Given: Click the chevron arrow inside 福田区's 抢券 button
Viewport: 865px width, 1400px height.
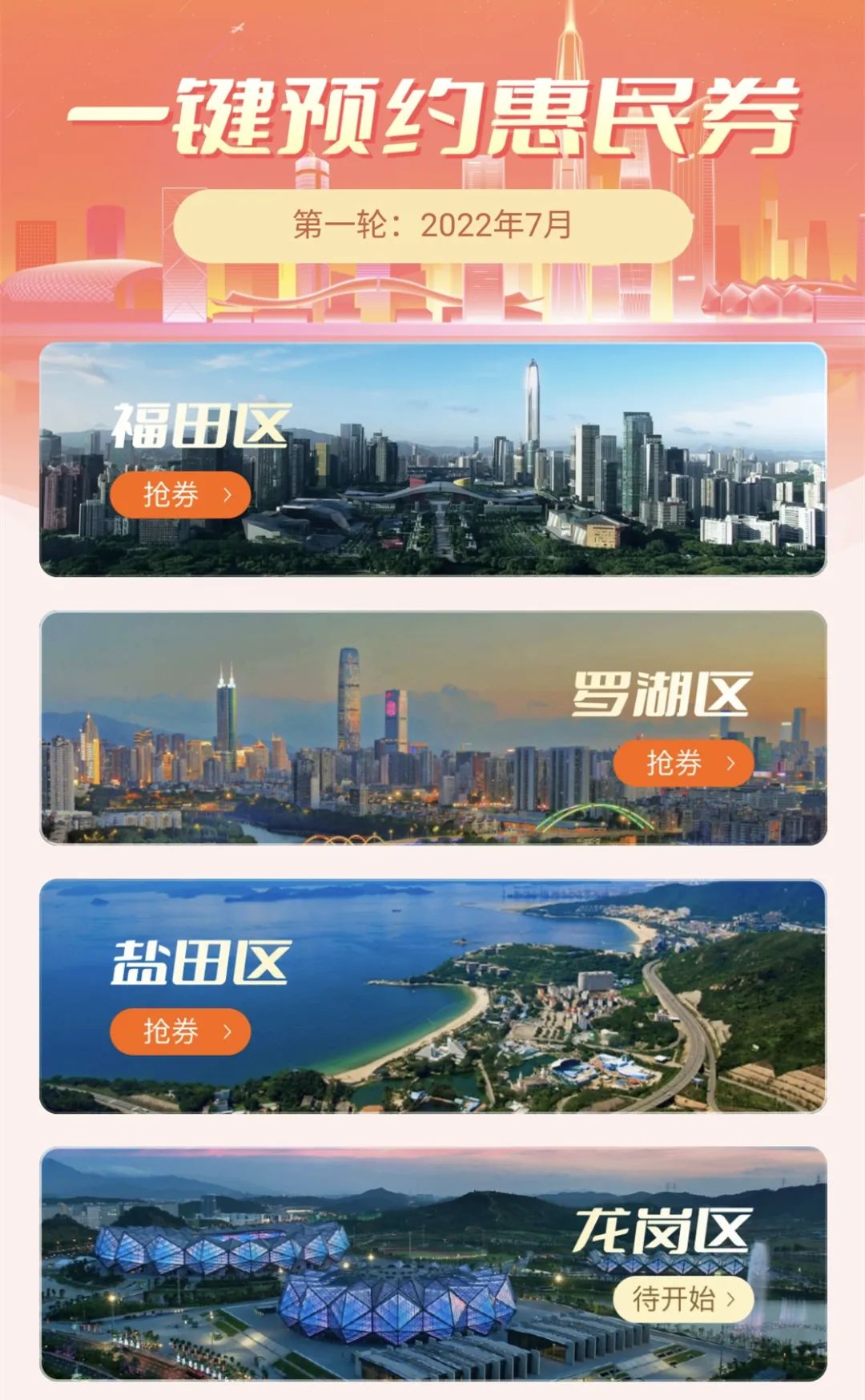Looking at the screenshot, I should pyautogui.click(x=229, y=495).
